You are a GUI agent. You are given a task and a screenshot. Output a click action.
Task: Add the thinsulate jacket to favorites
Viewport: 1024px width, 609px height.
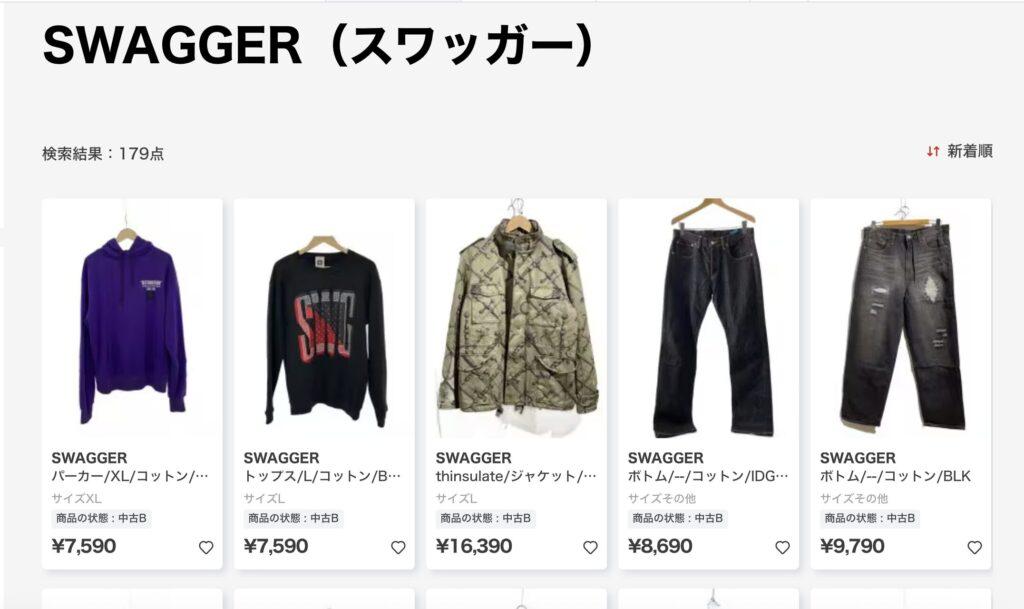click(x=590, y=547)
